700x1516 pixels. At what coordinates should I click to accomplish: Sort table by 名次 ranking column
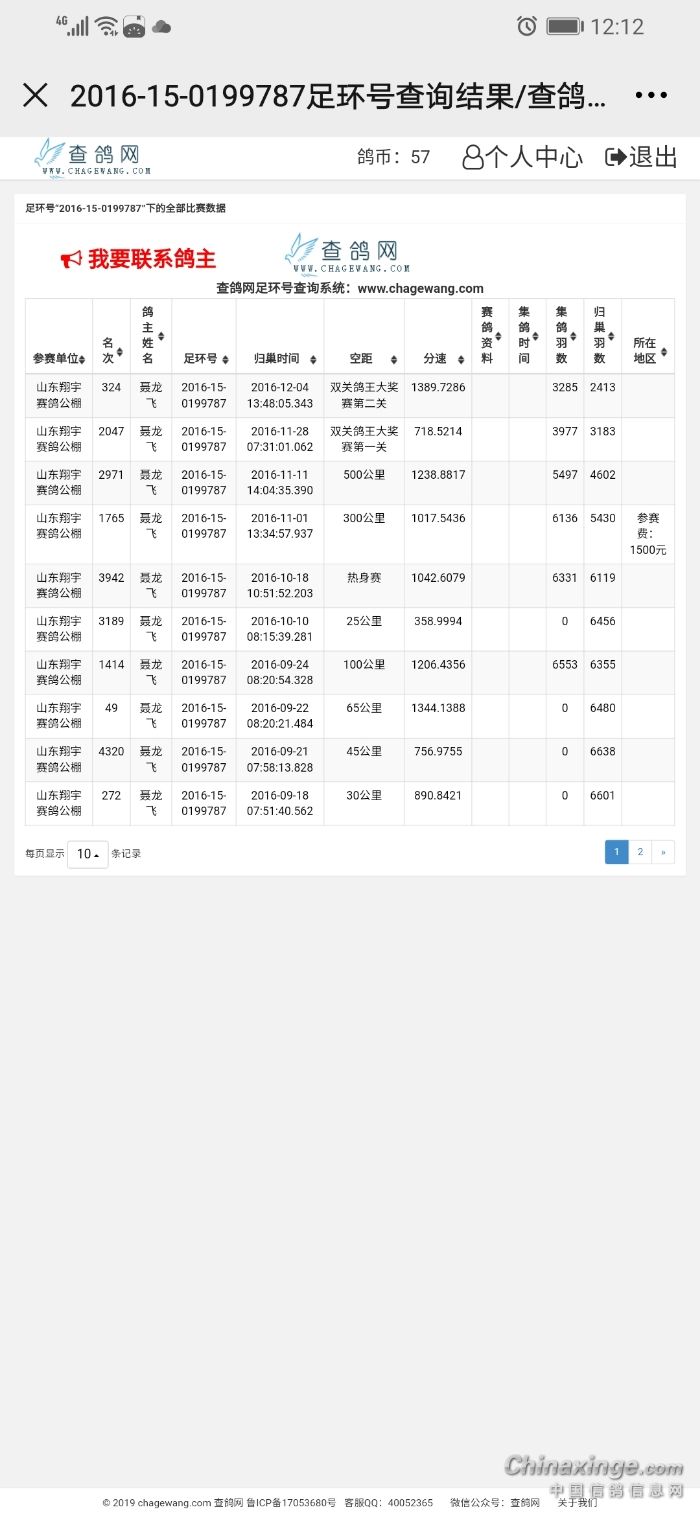point(111,350)
